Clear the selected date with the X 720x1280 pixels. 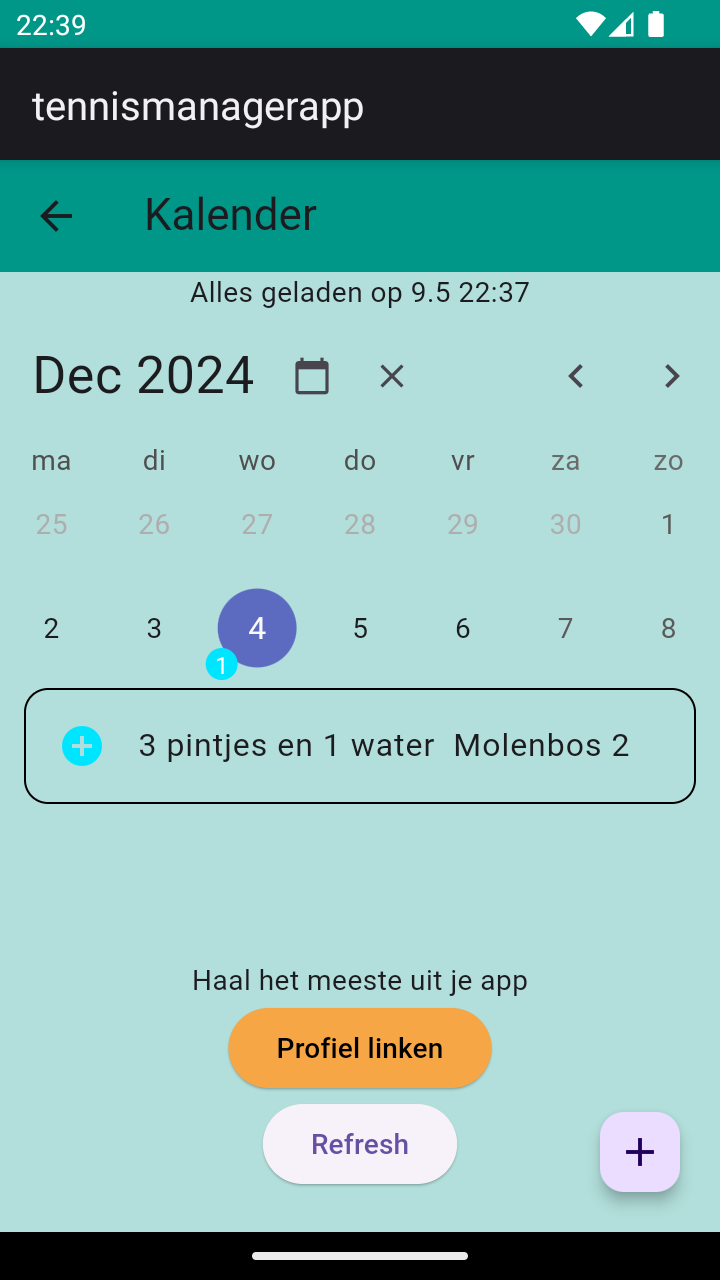click(392, 377)
